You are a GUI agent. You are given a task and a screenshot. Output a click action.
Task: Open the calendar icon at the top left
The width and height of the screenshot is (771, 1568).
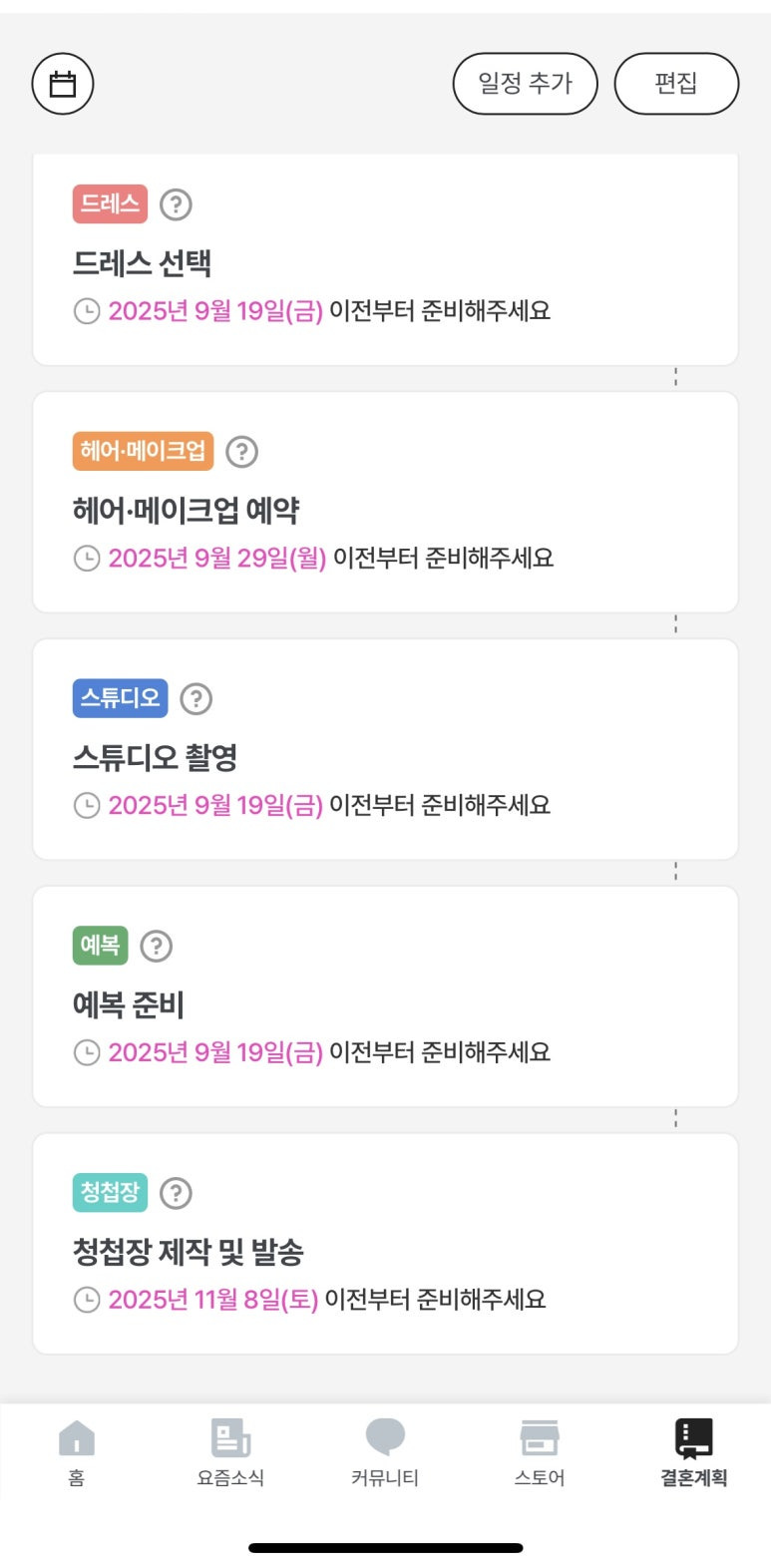pyautogui.click(x=62, y=84)
